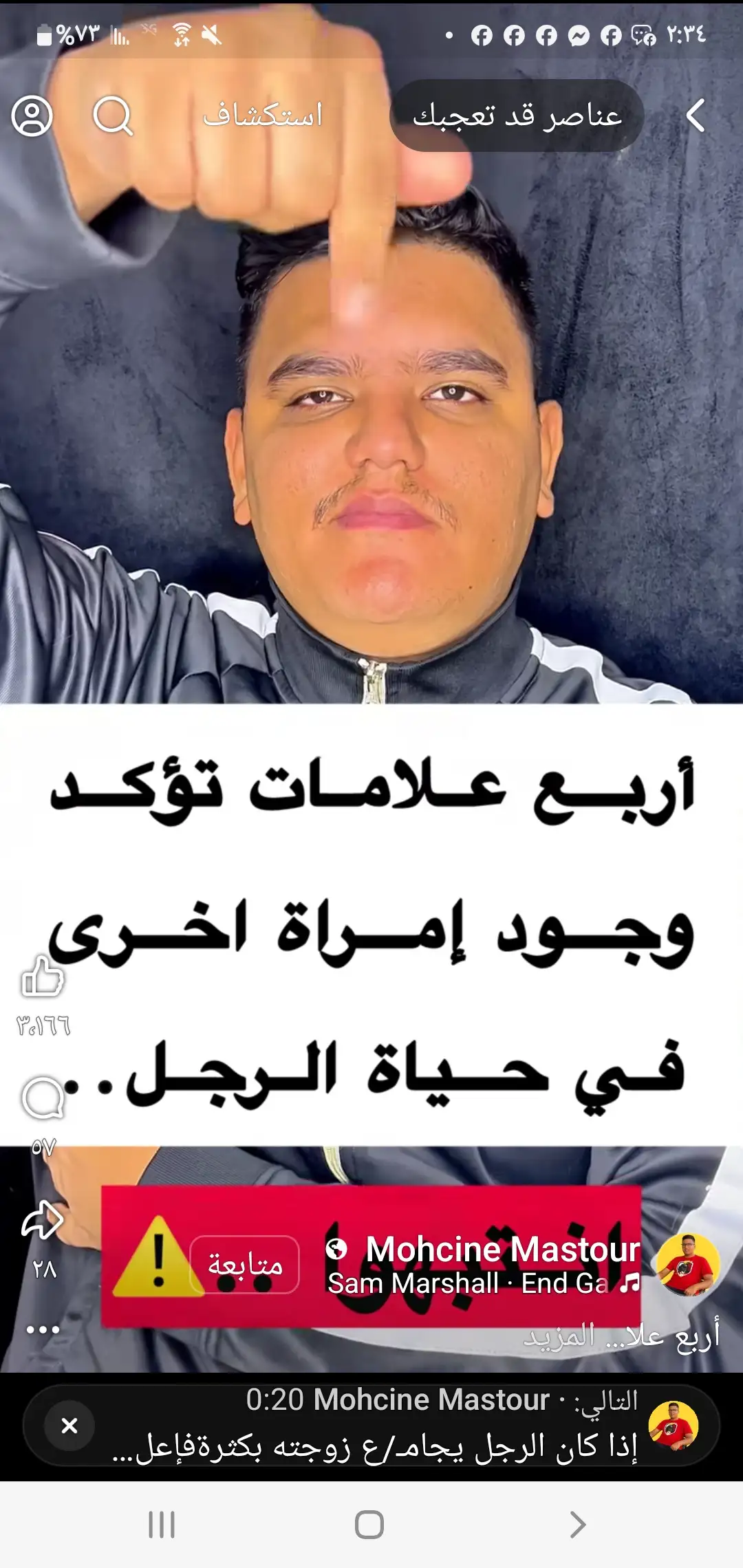This screenshot has height=1568, width=743.
Task: Select the عناصر قد تعجبك tab
Action: click(517, 116)
